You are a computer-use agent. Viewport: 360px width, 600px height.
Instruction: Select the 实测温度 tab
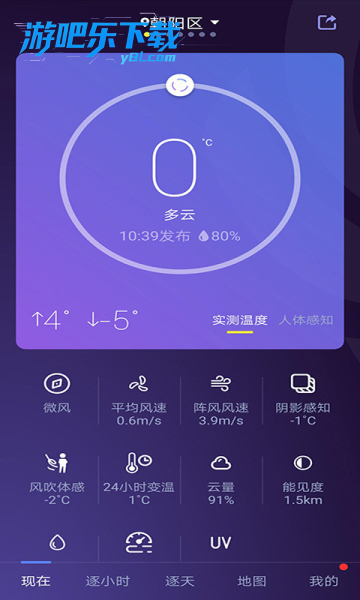click(x=240, y=320)
